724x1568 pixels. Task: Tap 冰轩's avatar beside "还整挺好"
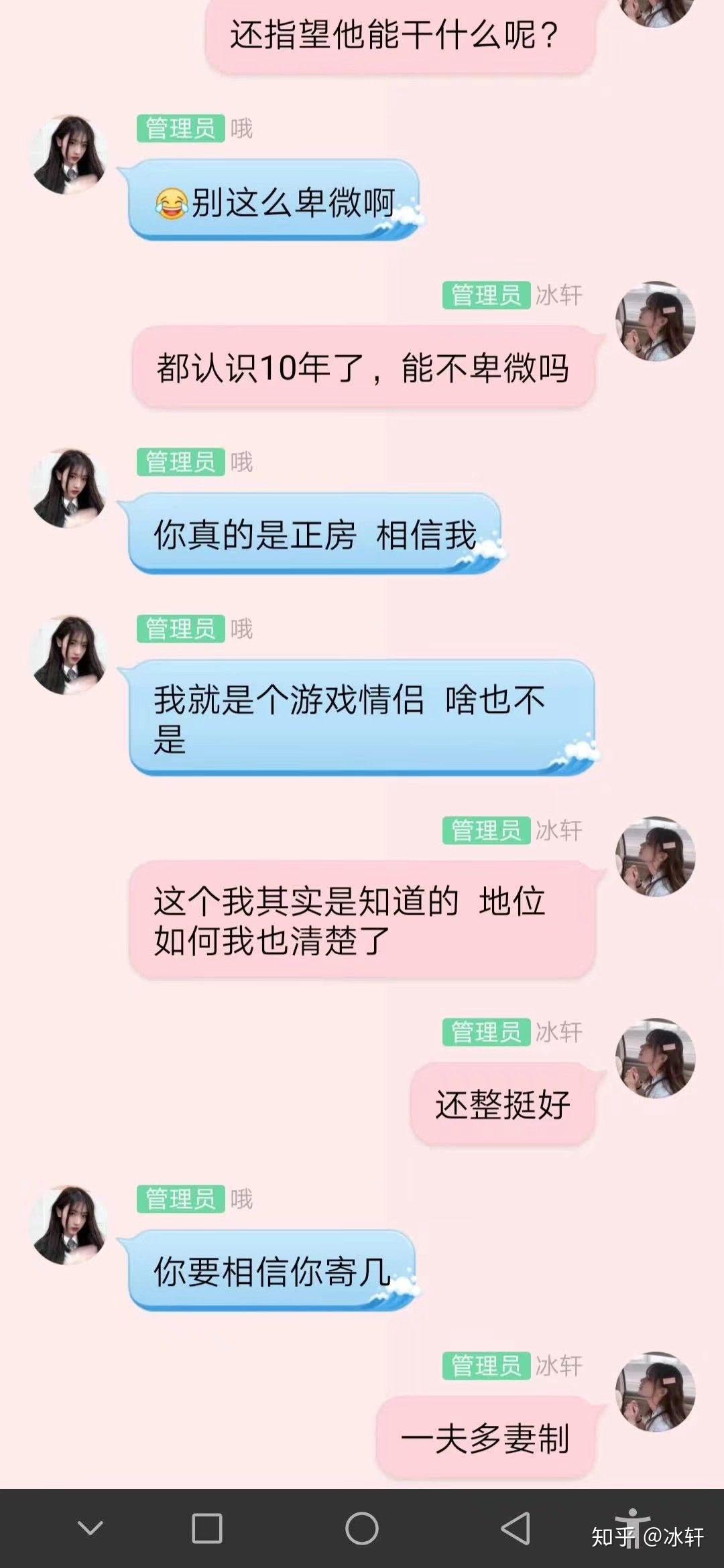point(655,1058)
